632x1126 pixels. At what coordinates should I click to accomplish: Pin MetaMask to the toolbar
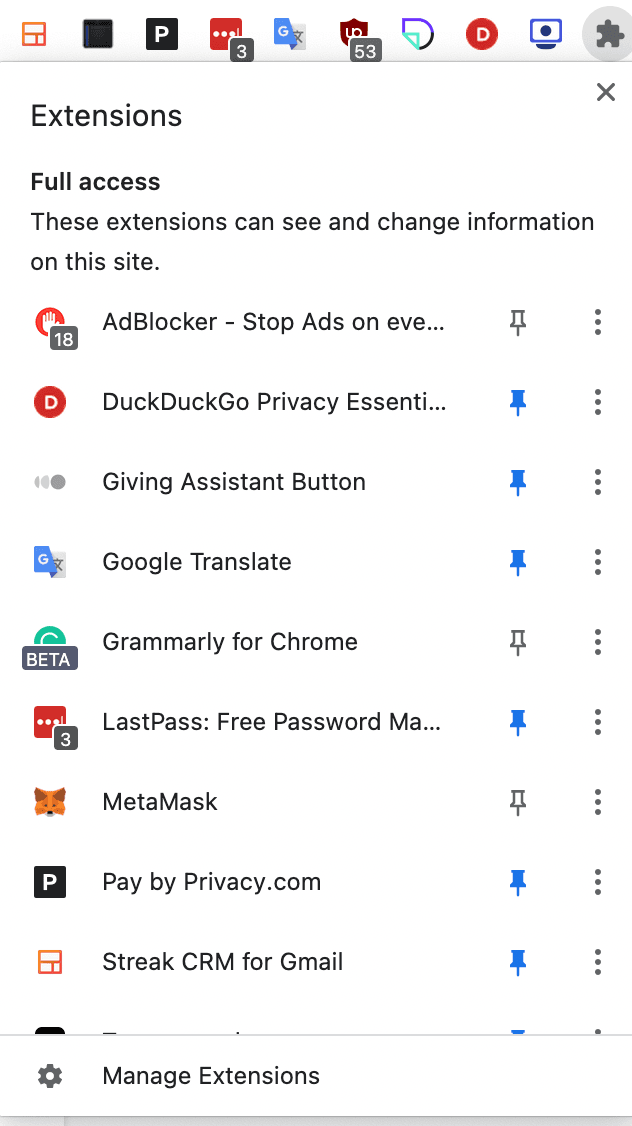517,802
